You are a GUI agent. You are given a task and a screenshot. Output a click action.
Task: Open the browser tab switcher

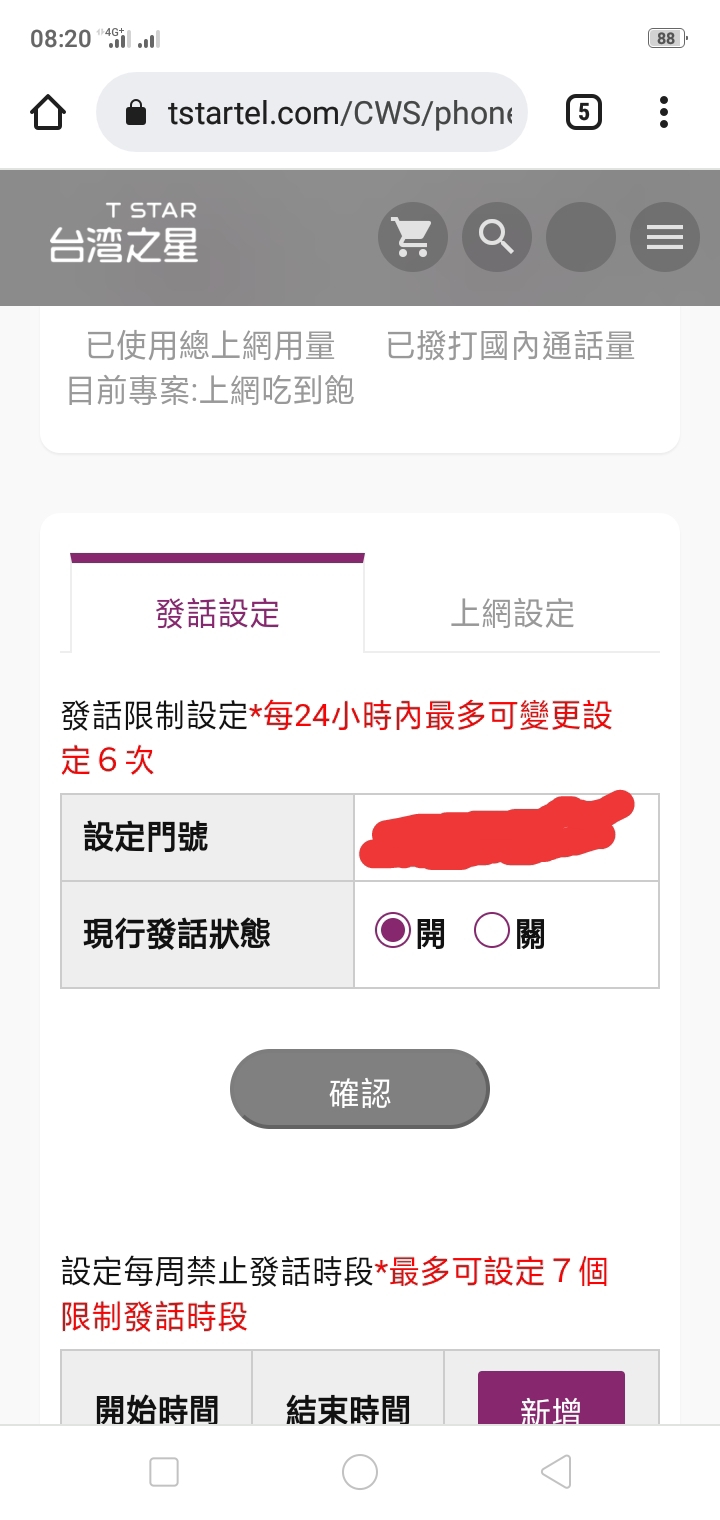point(584,112)
